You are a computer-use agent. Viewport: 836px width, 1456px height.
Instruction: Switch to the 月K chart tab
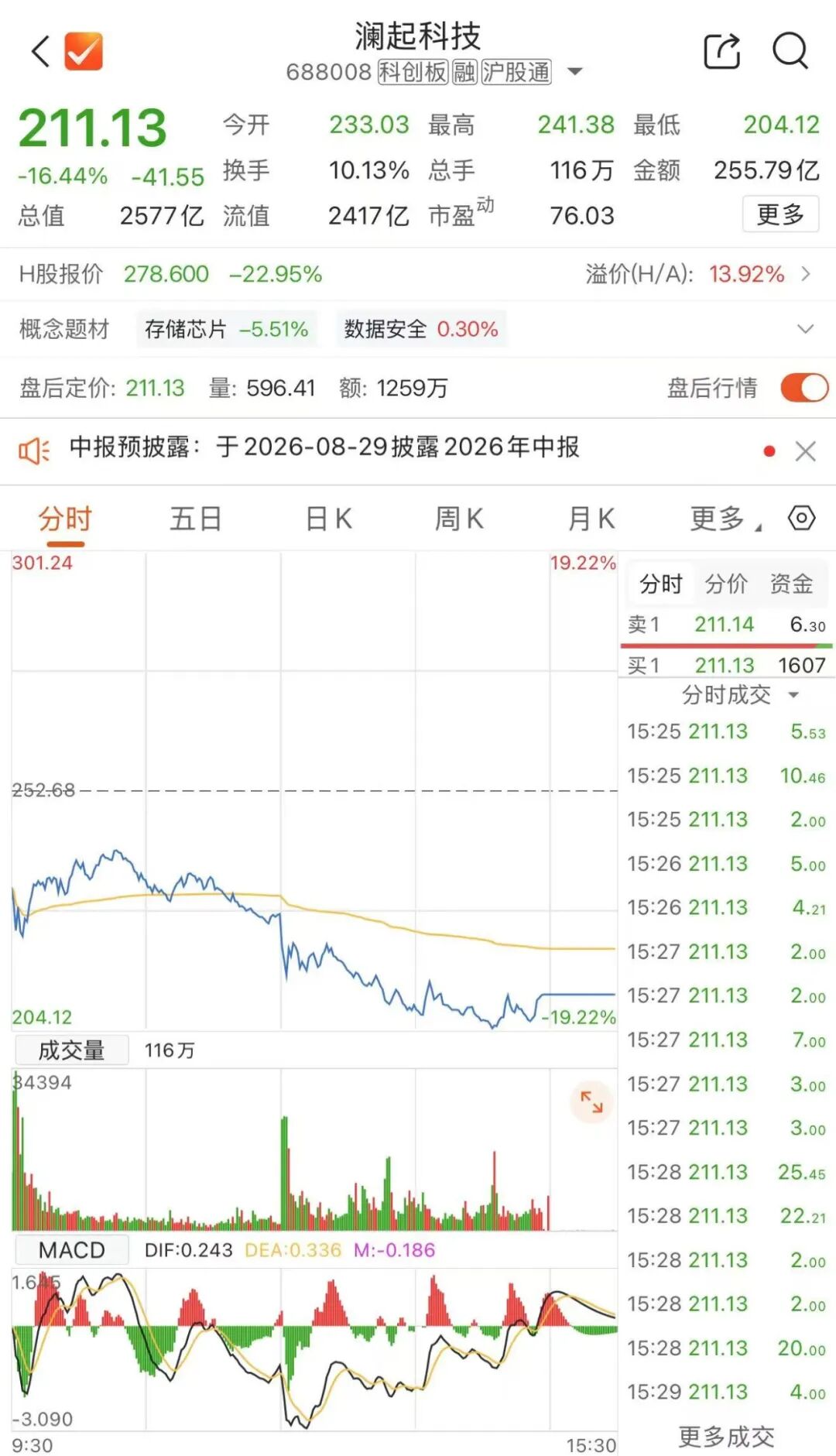click(x=591, y=519)
